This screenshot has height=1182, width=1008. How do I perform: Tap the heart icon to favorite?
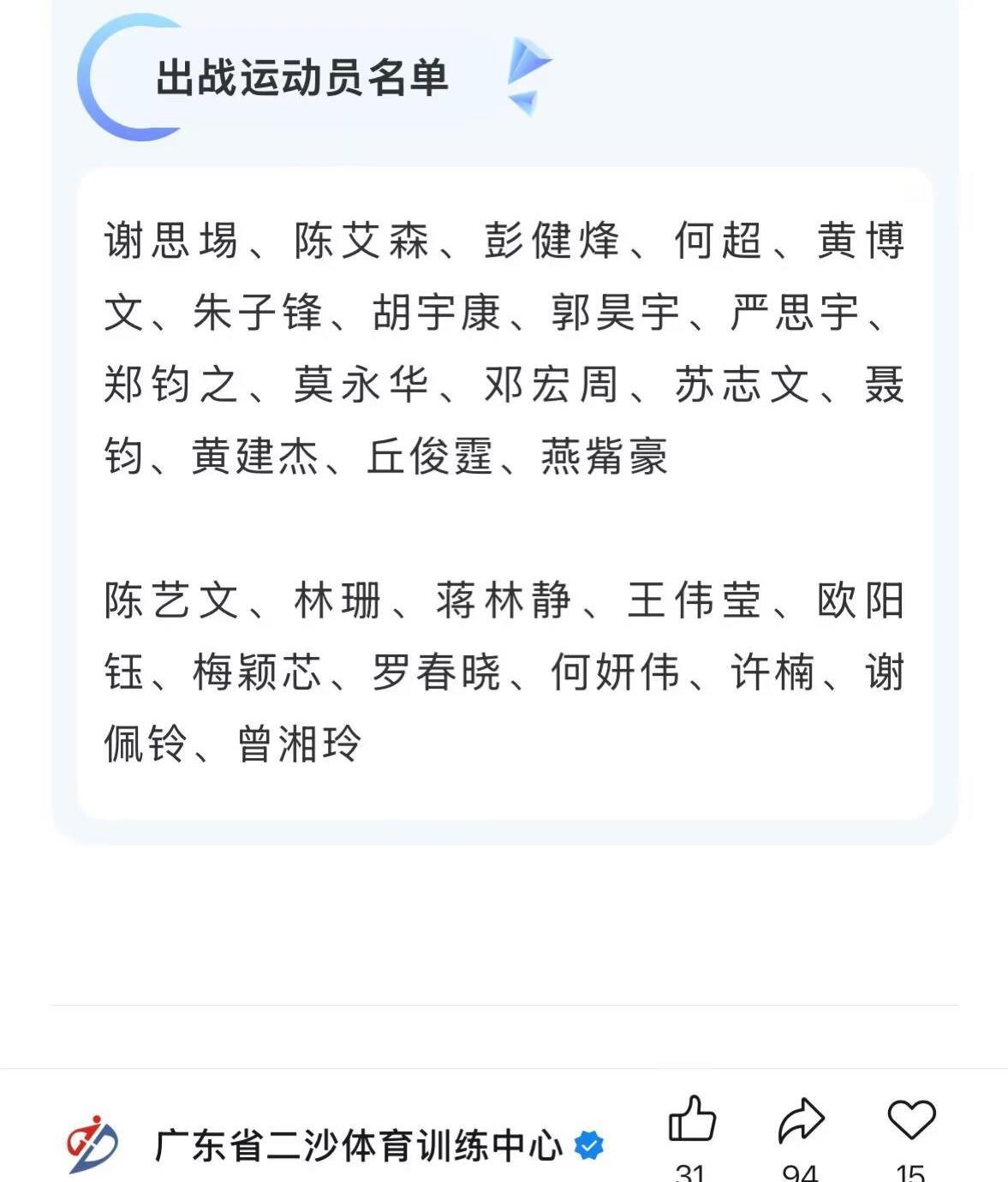coord(911,1119)
